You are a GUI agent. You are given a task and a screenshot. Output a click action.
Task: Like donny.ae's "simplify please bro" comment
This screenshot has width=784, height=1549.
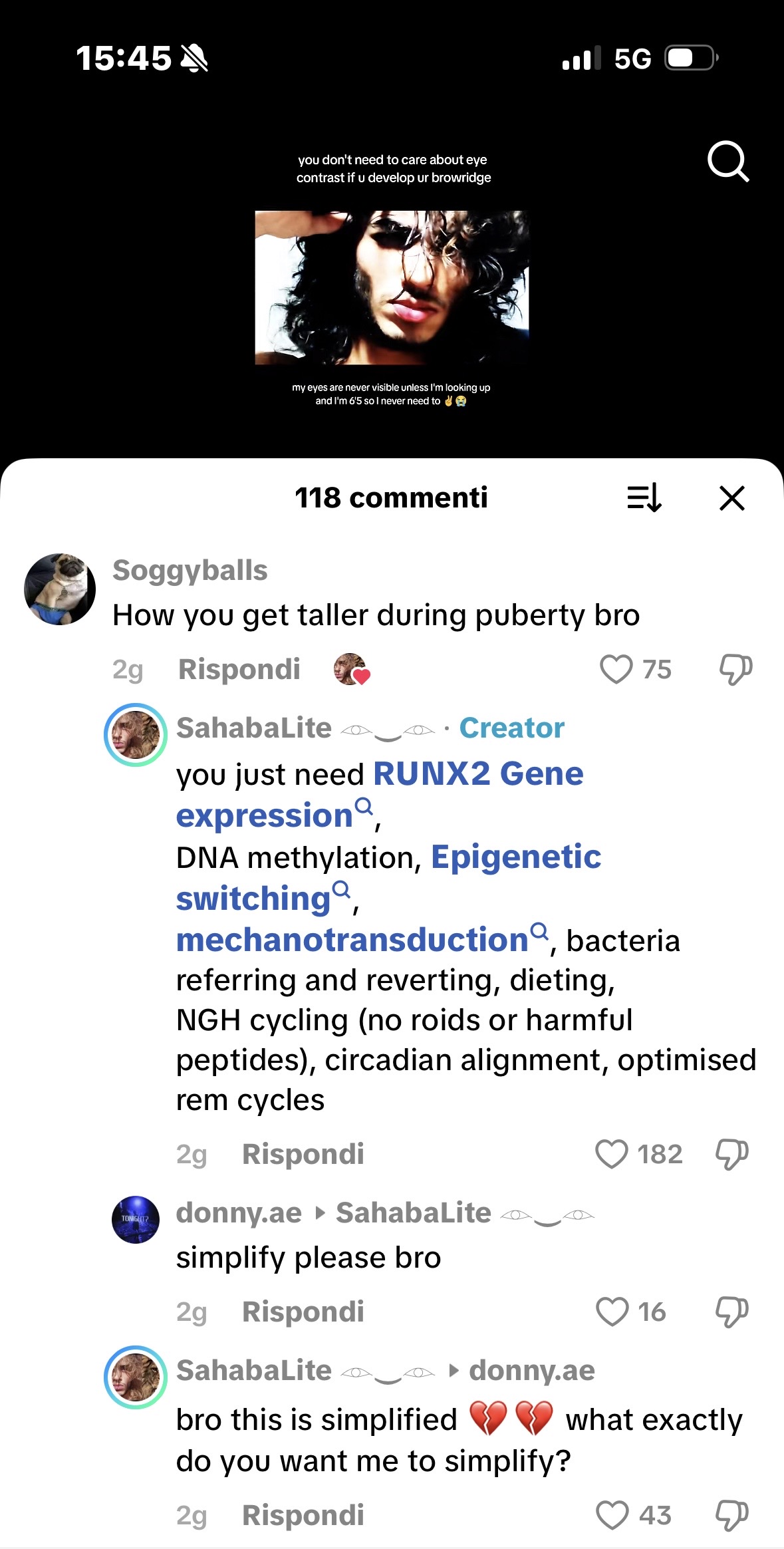[x=612, y=1312]
